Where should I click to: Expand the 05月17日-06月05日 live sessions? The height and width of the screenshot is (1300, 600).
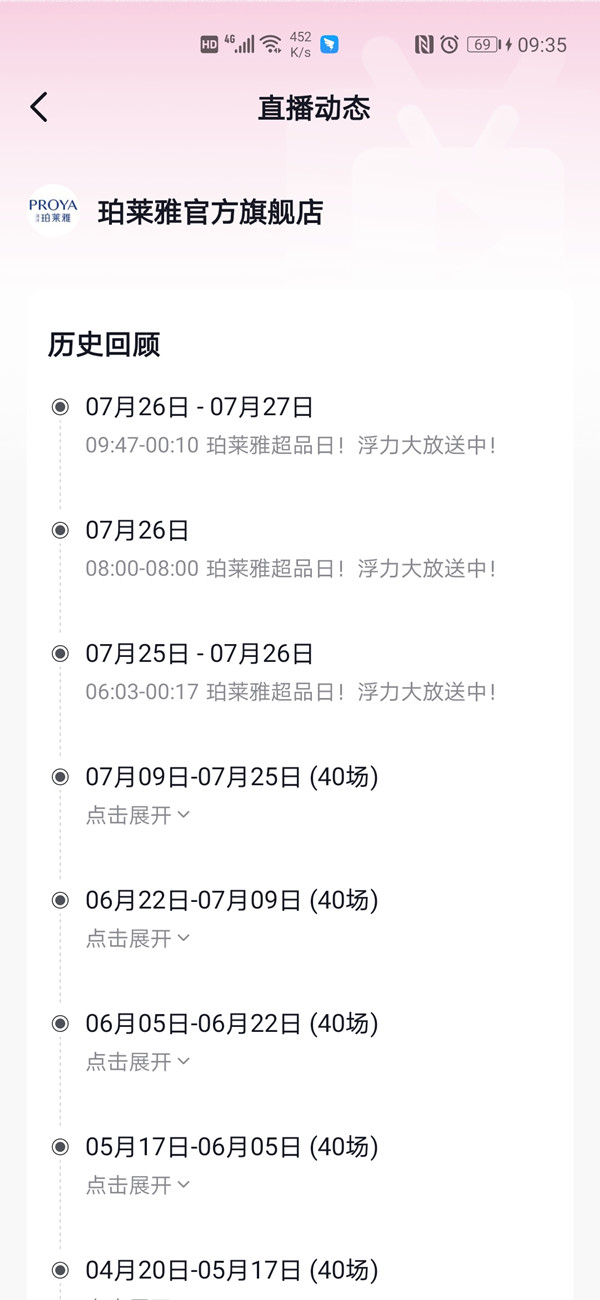[x=137, y=1184]
